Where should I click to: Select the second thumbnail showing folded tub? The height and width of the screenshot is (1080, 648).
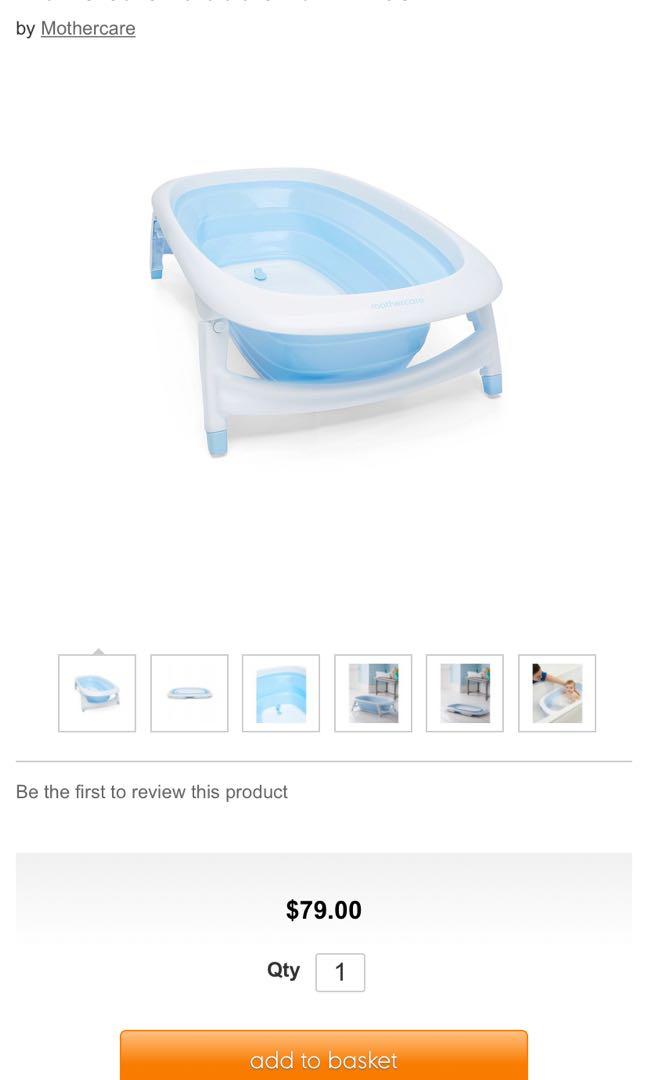pos(189,693)
